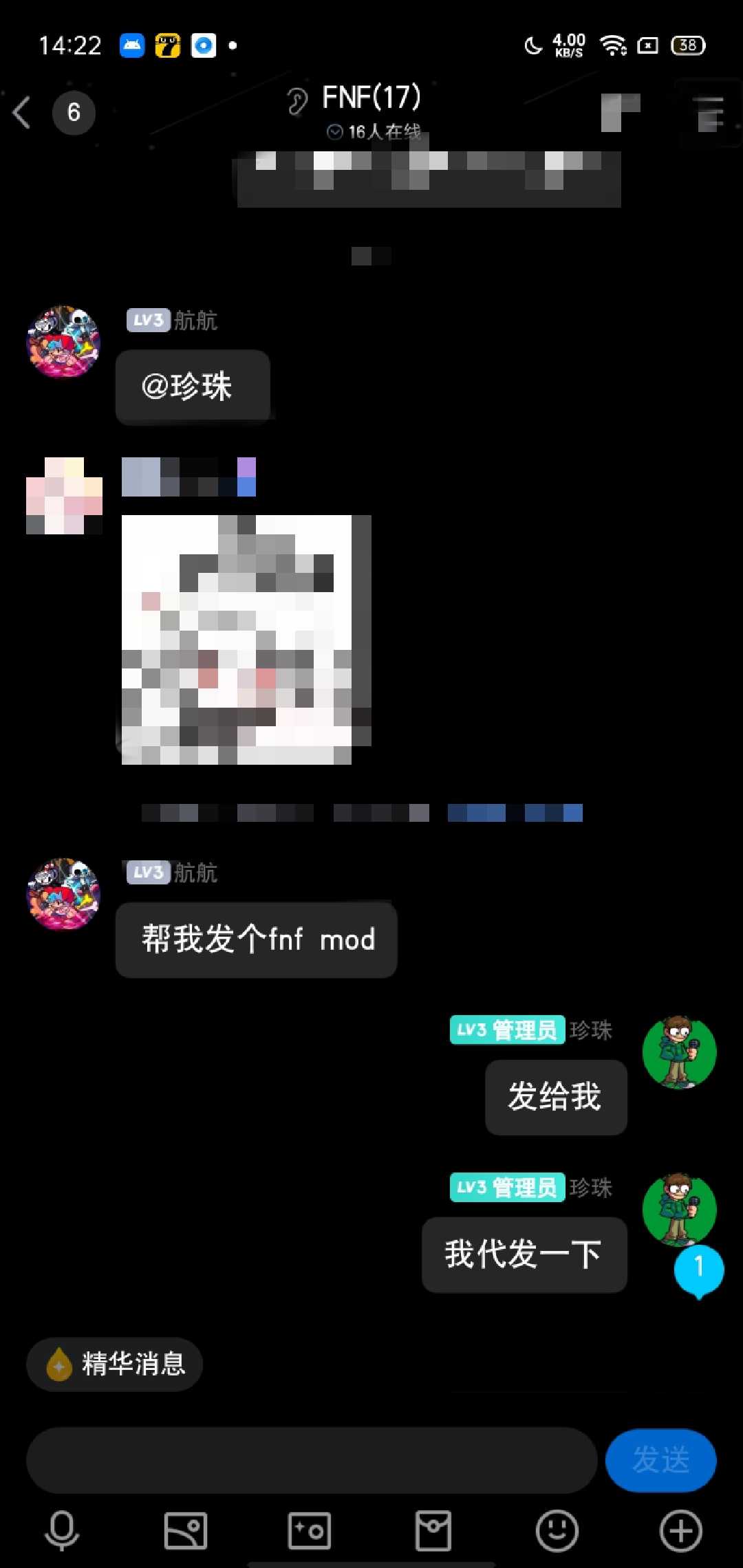743x1568 pixels.
Task: Tap the listen-mode ear icon by title
Action: (x=297, y=102)
